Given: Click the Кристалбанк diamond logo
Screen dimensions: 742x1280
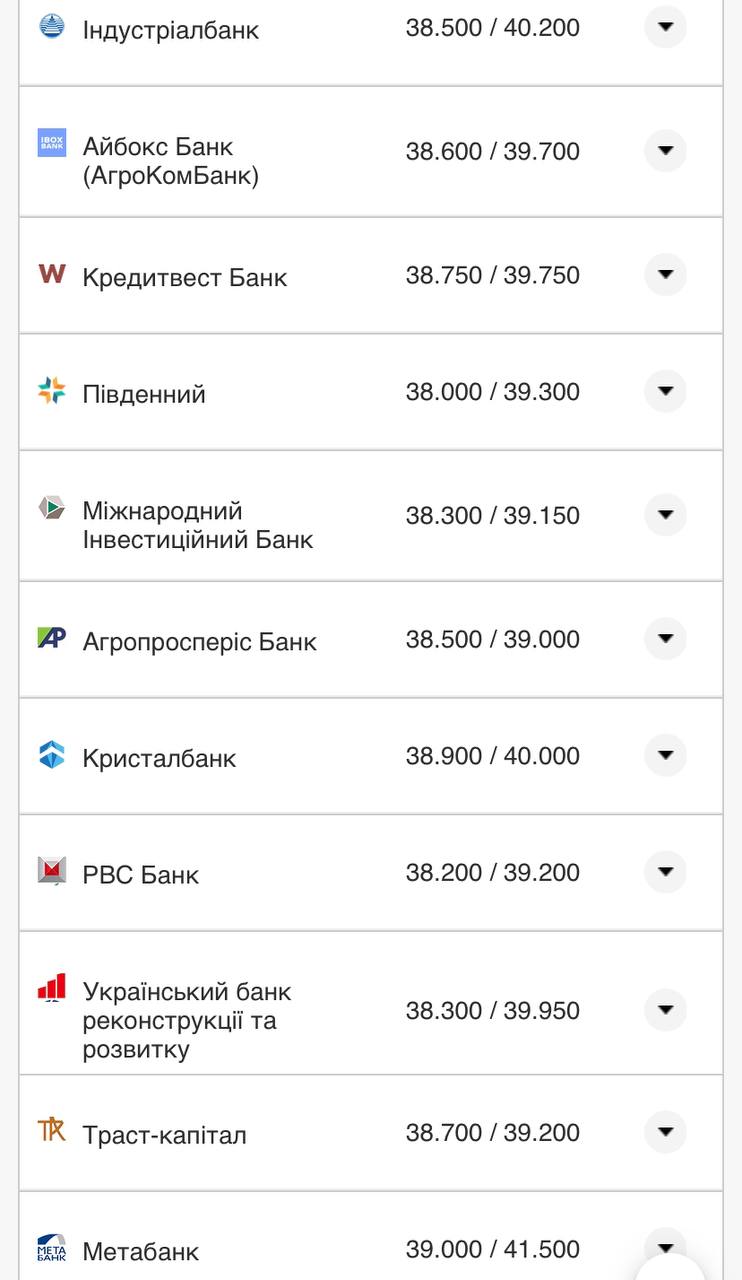Looking at the screenshot, I should [x=50, y=752].
